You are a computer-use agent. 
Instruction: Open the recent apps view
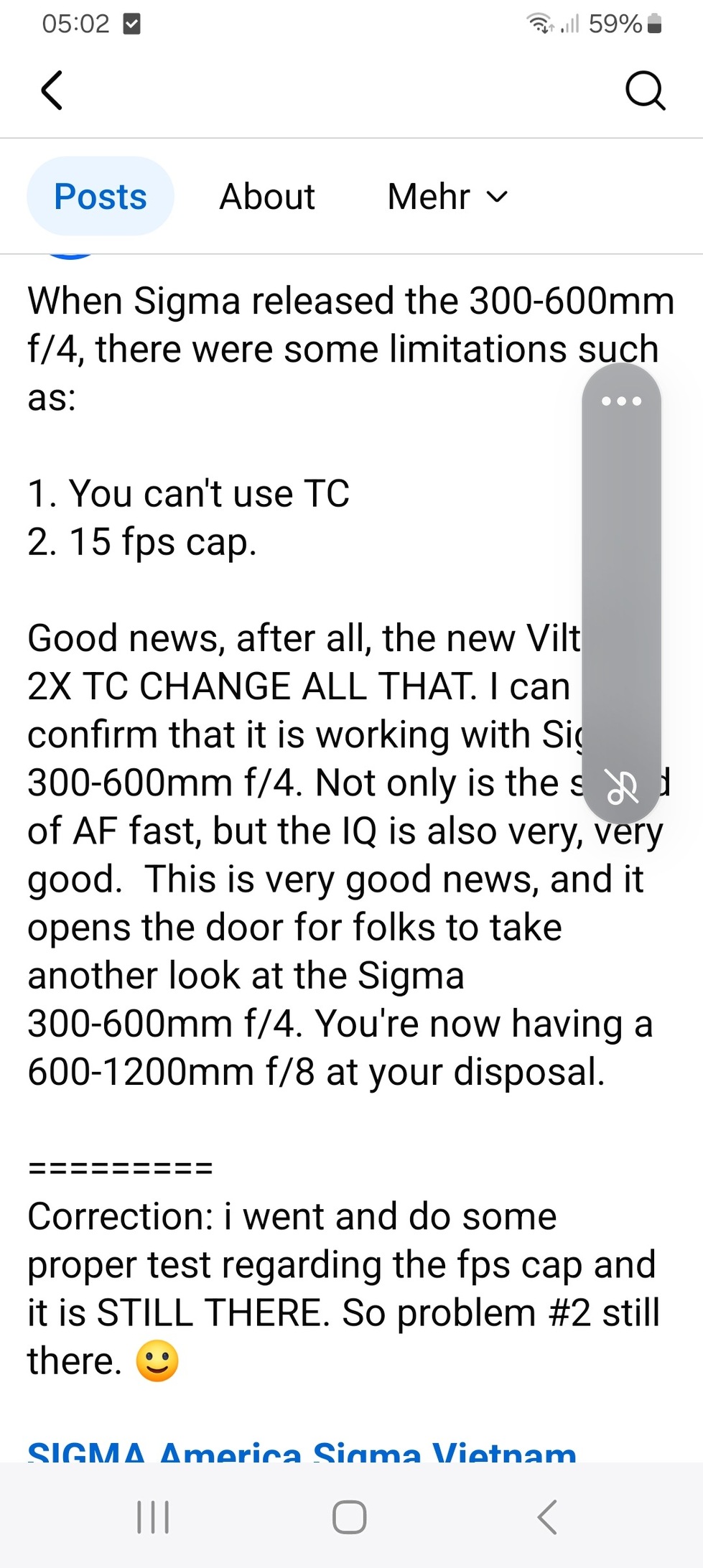pyautogui.click(x=153, y=1517)
